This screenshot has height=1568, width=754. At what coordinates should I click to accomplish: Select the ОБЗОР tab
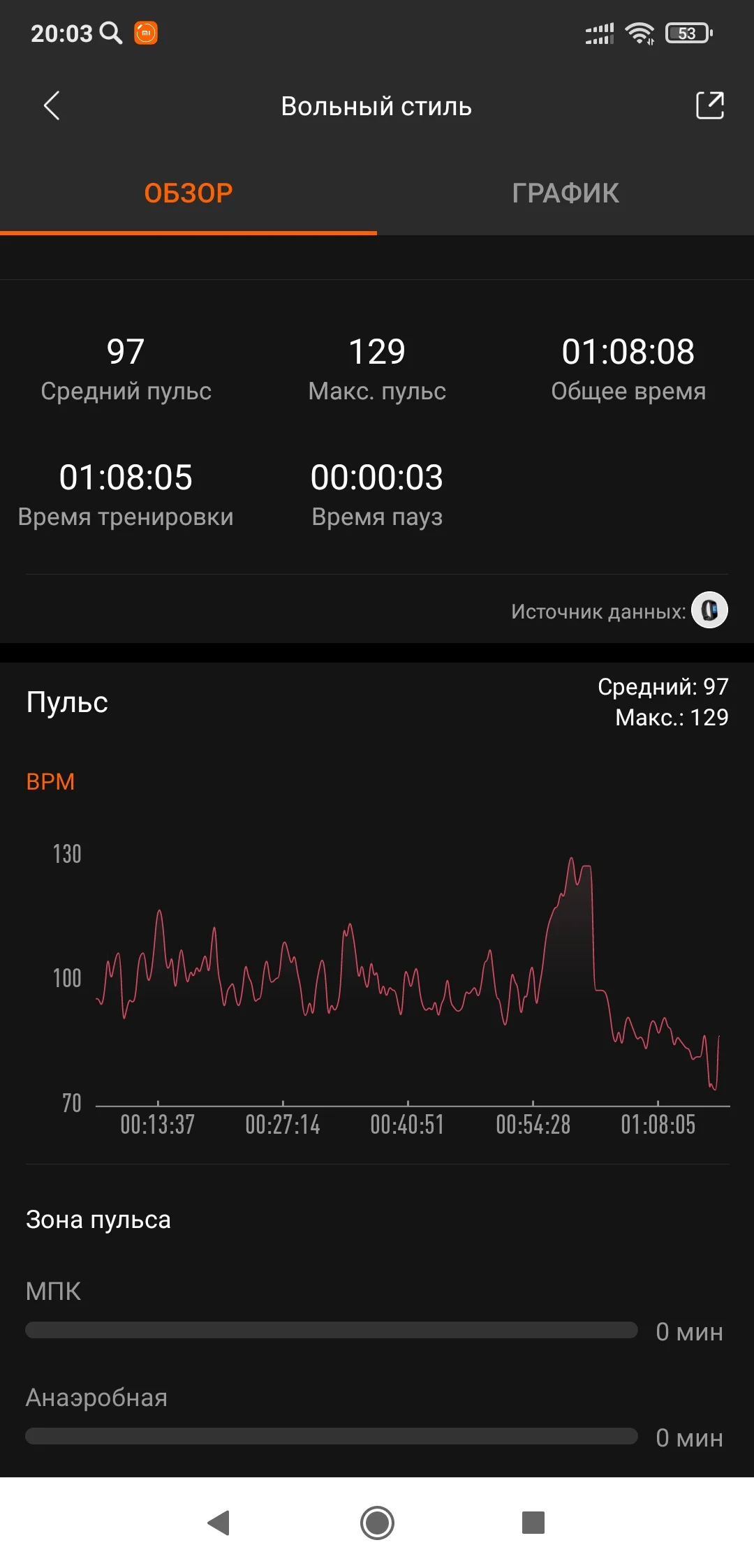click(187, 193)
